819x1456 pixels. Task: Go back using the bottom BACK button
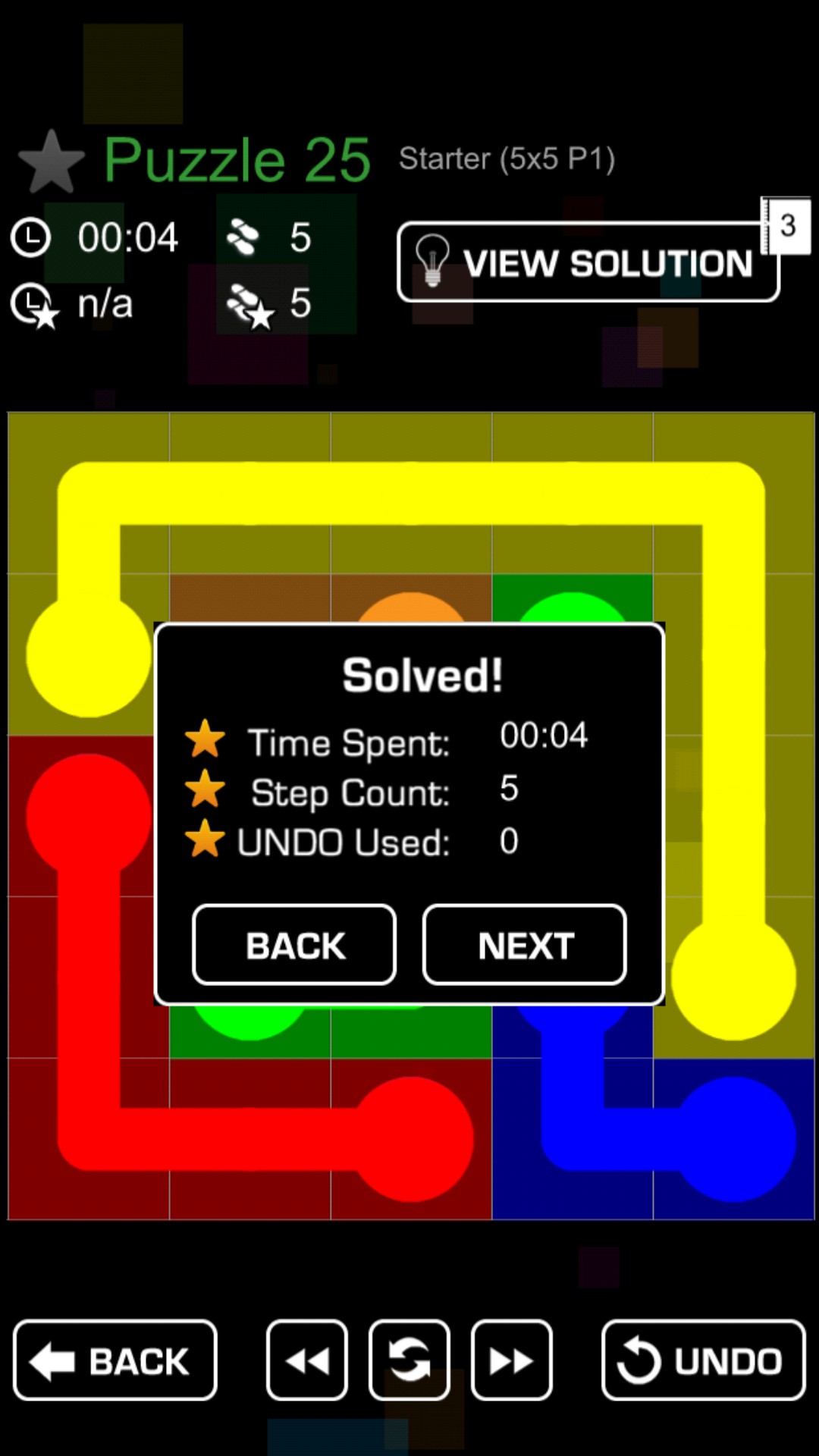click(x=115, y=1360)
